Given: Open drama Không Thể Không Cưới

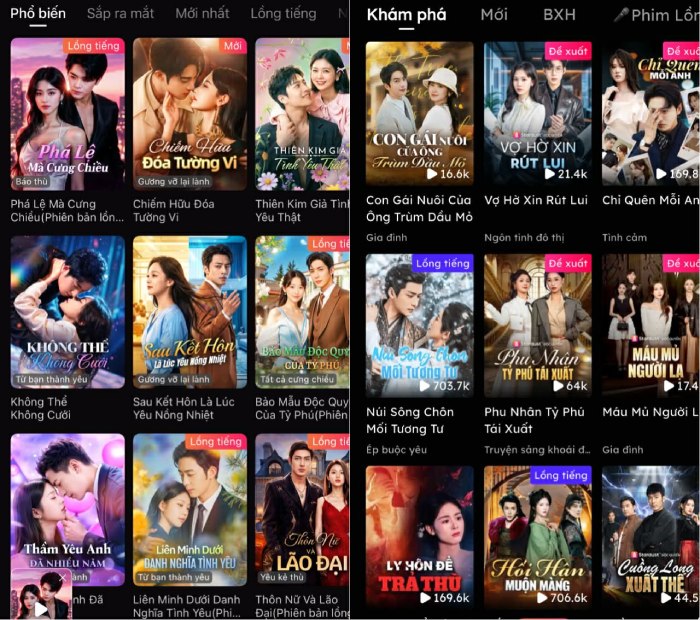Looking at the screenshot, I should 67,312.
